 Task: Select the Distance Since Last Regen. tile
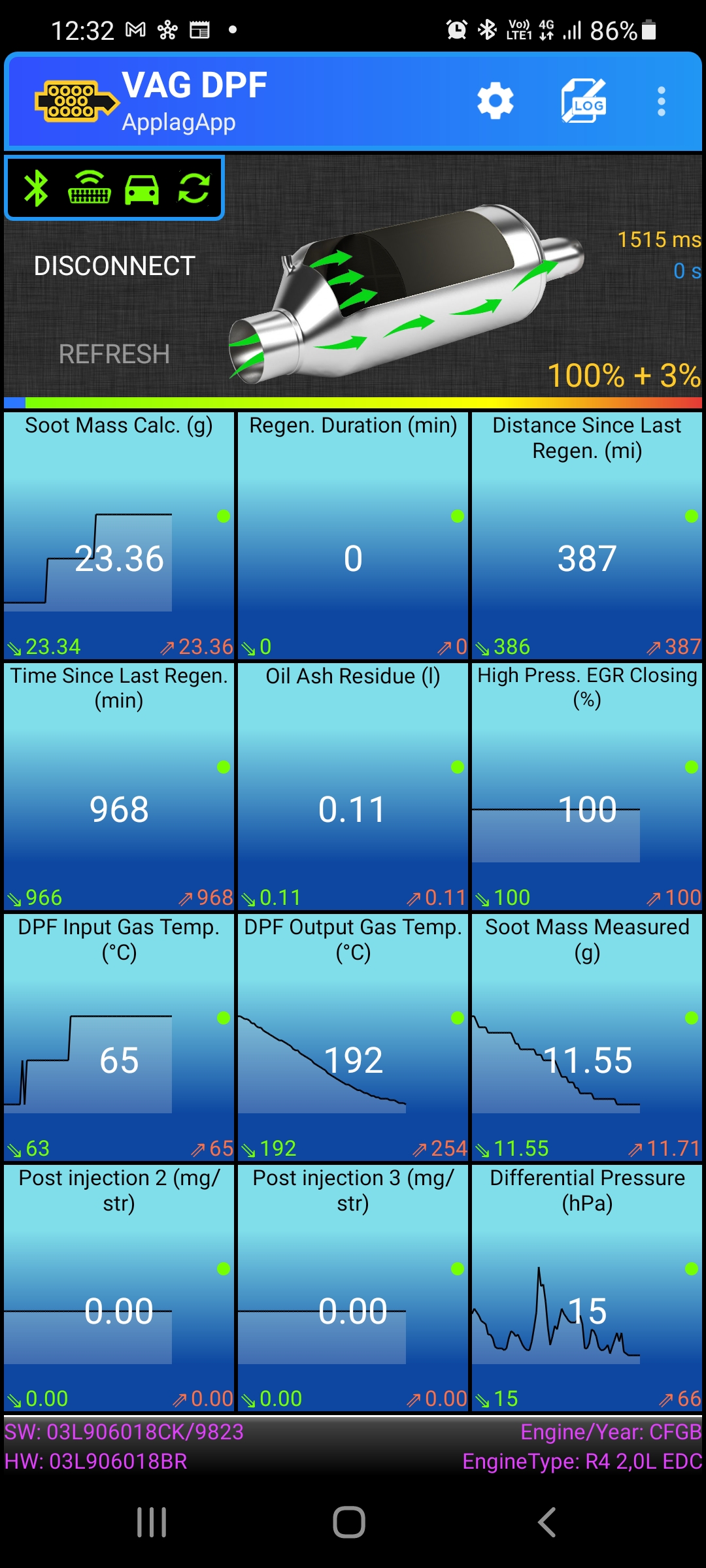(587, 536)
